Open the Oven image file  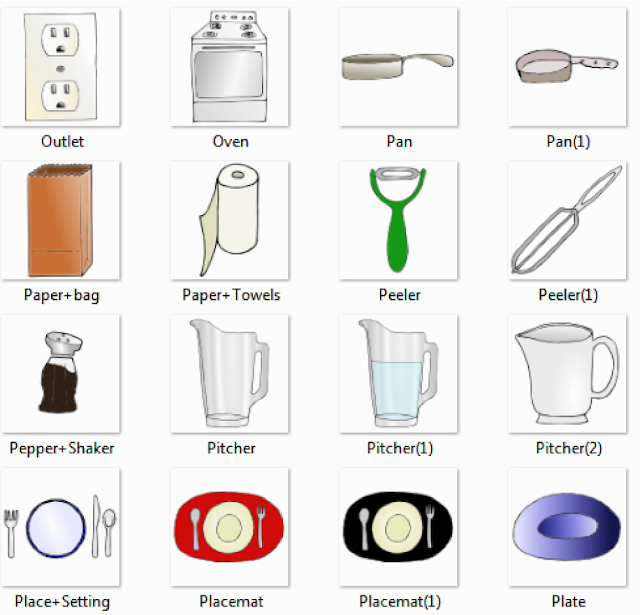click(x=230, y=68)
